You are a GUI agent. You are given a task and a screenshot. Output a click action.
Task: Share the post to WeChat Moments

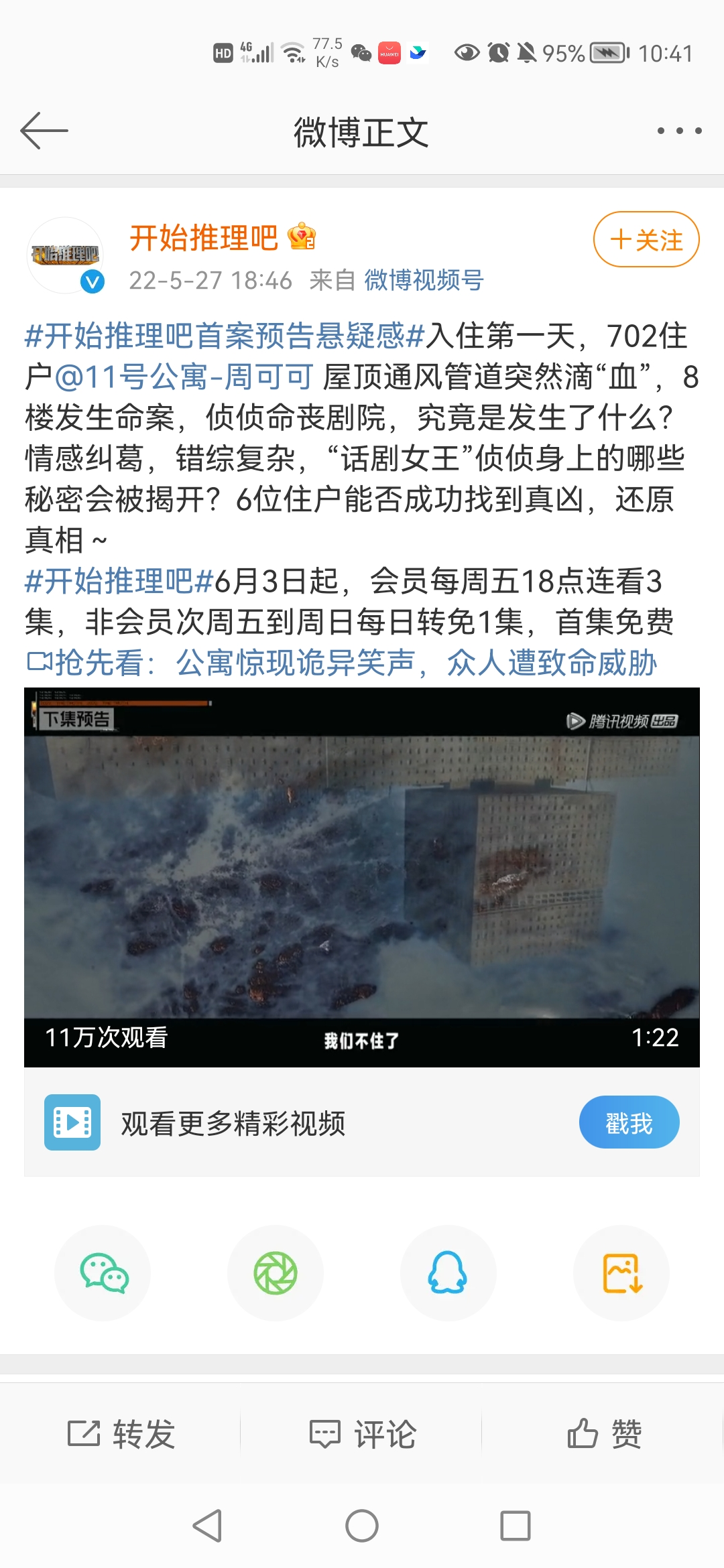click(276, 1273)
